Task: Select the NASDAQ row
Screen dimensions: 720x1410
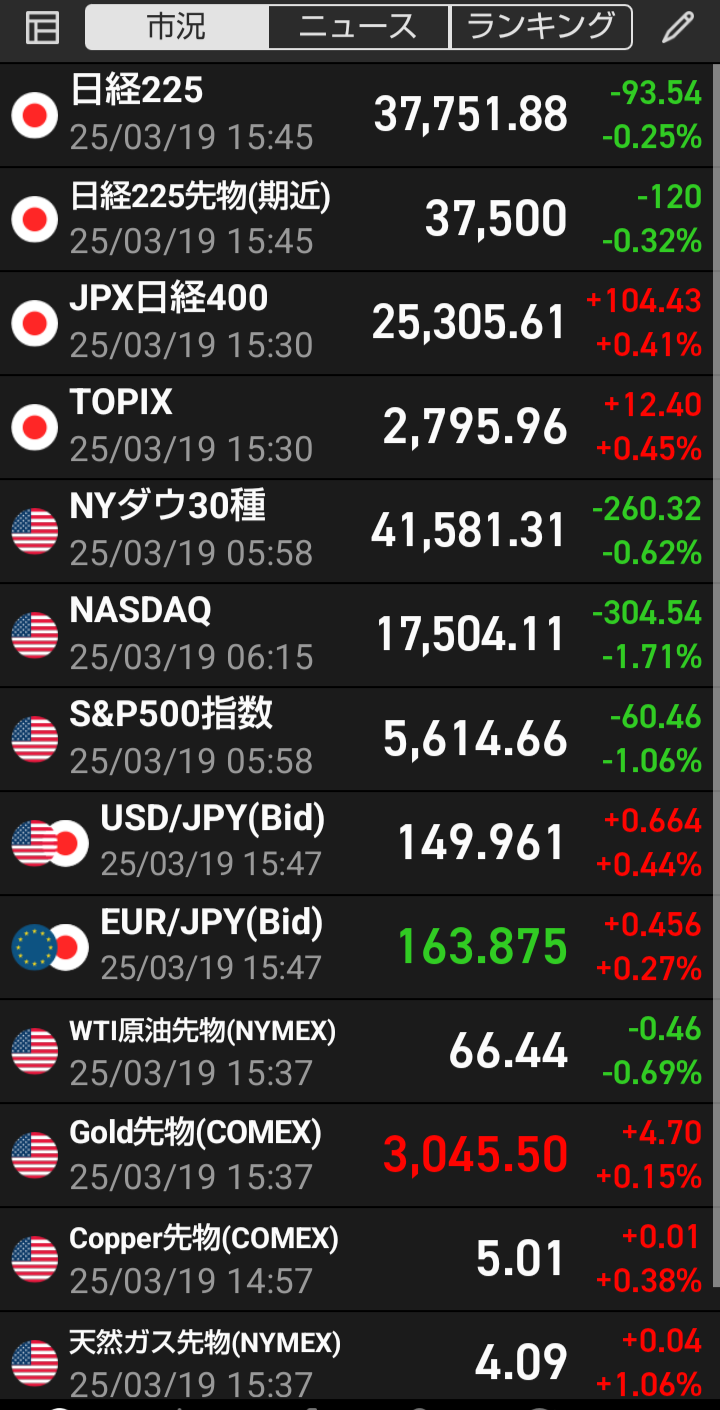Action: click(x=357, y=635)
